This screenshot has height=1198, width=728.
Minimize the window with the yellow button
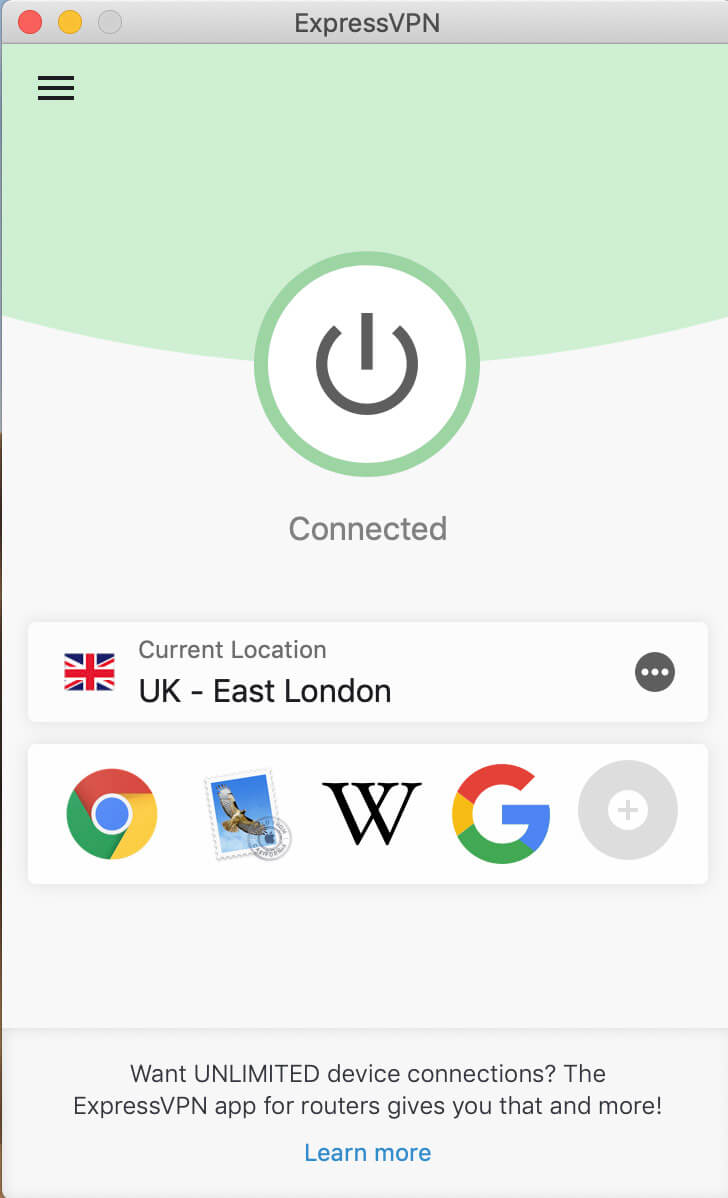coord(70,22)
